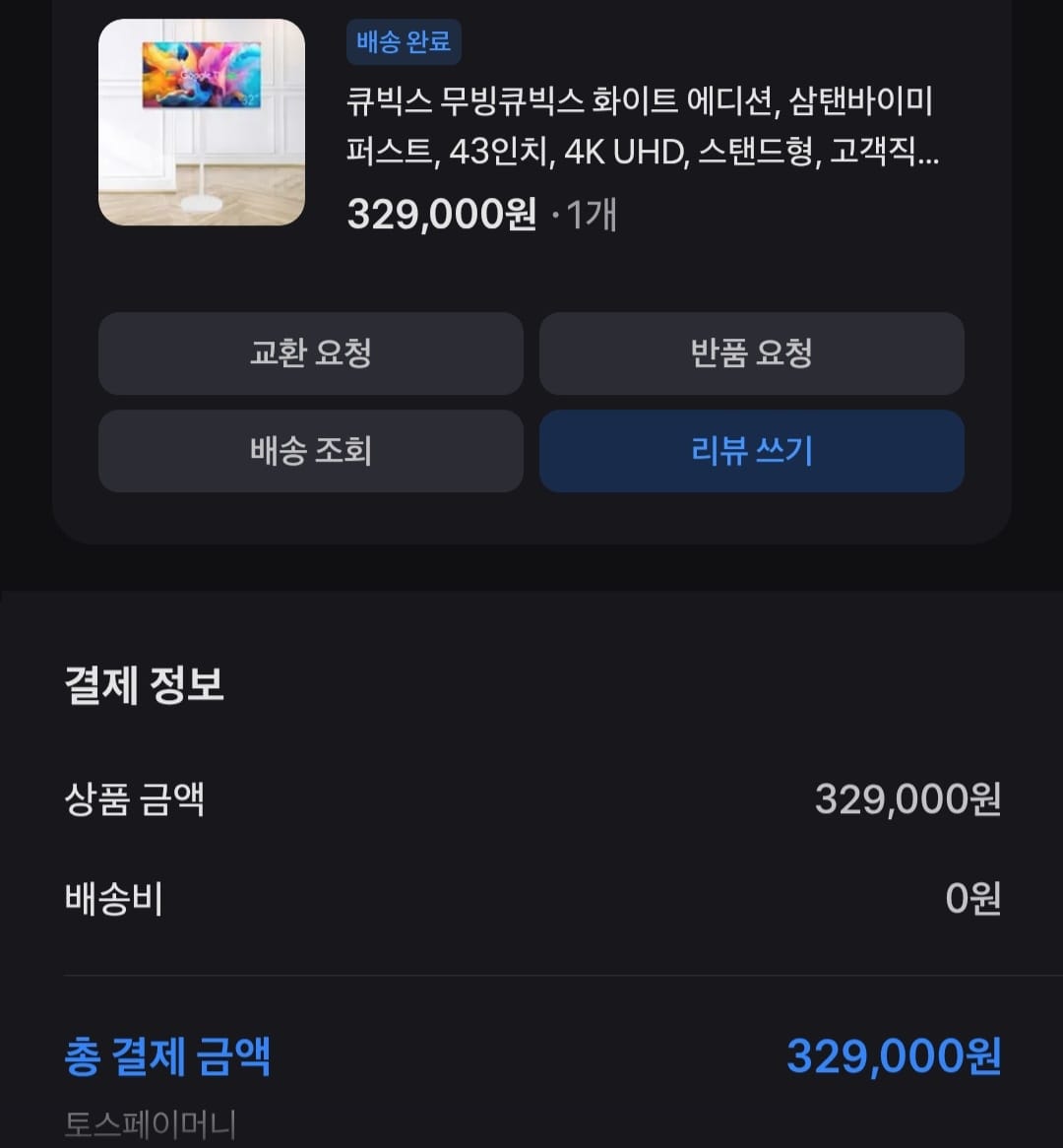
Task: Request a return with 반품 요청
Action: pos(751,353)
